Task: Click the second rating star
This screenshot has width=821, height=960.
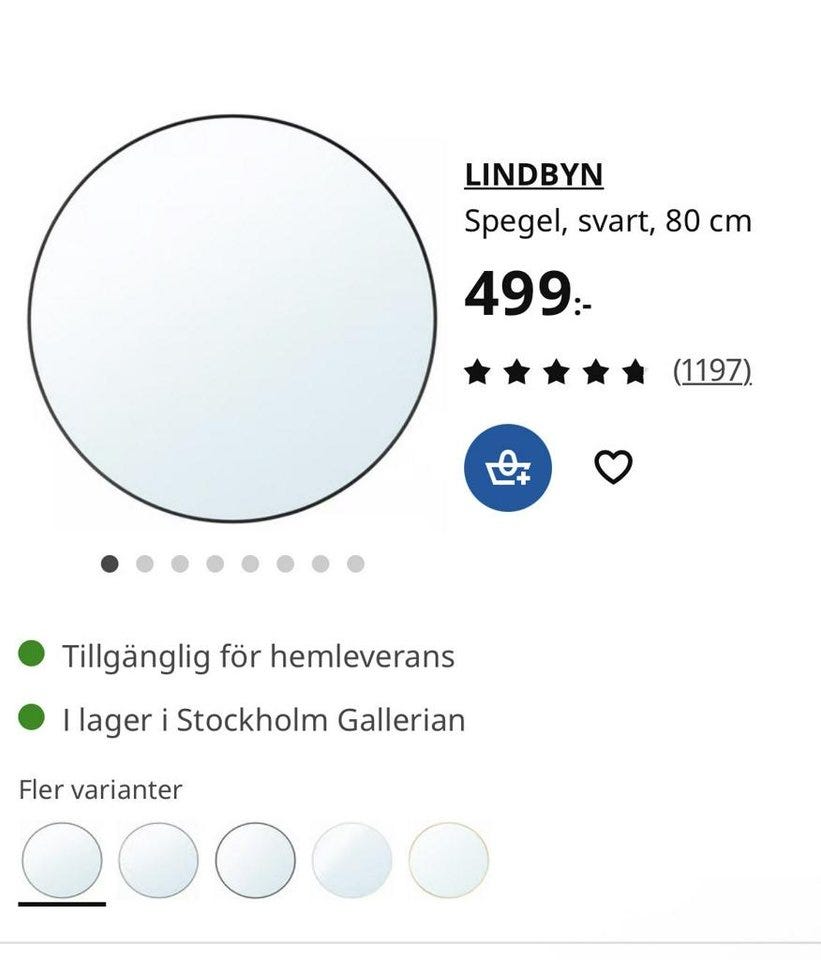Action: [517, 370]
